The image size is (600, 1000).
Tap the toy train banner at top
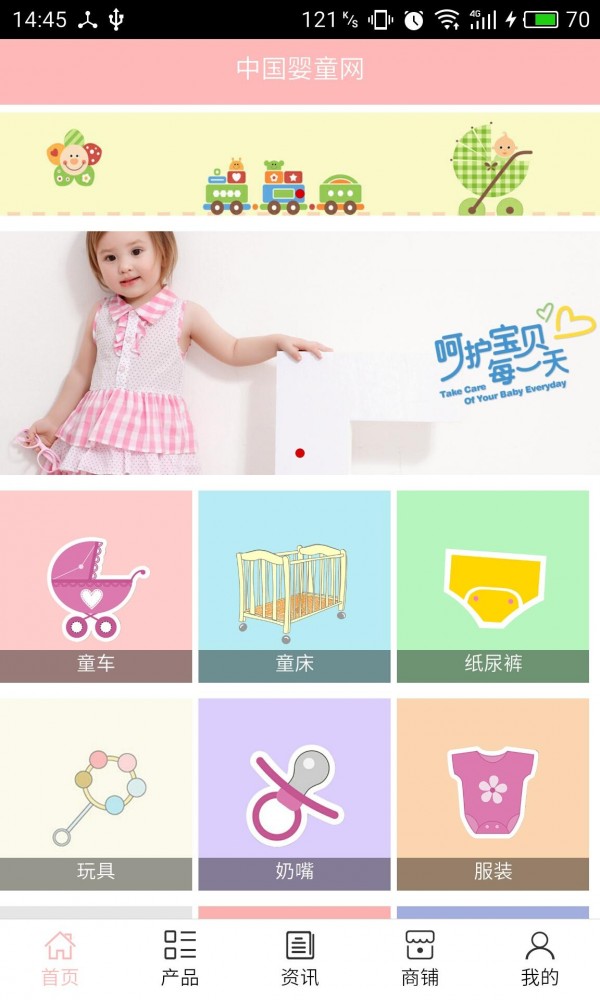300,165
